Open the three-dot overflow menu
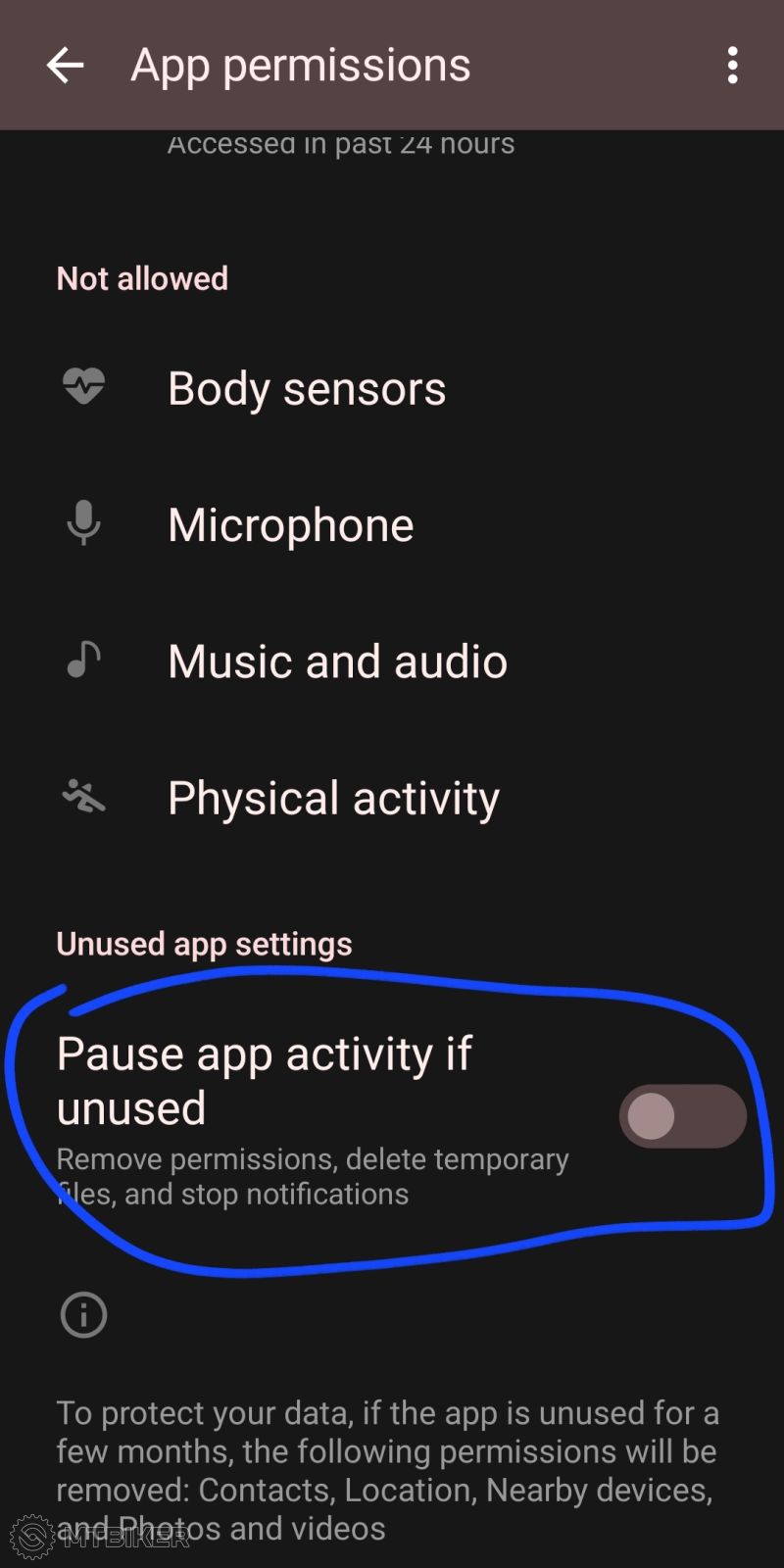The height and width of the screenshot is (1568, 784). point(732,66)
